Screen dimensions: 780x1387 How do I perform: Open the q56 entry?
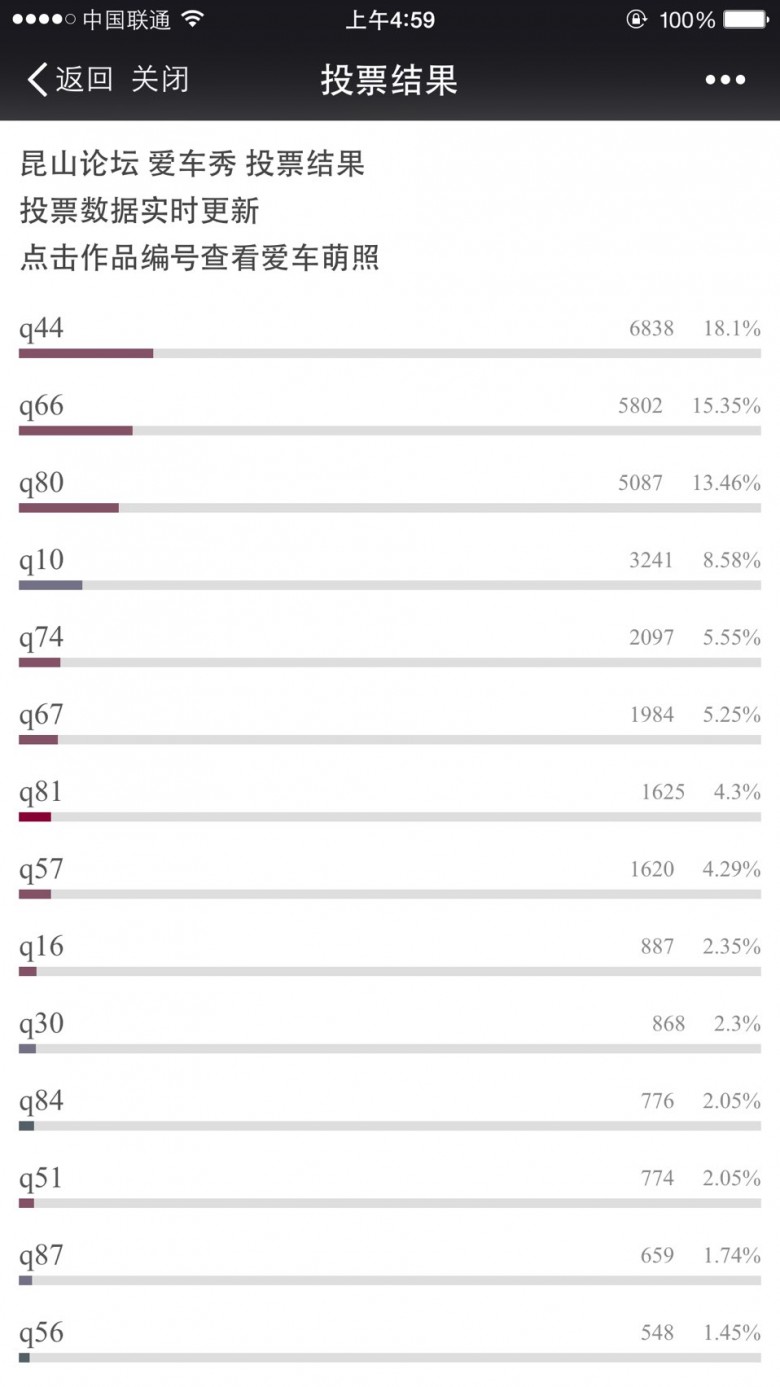[41, 1333]
